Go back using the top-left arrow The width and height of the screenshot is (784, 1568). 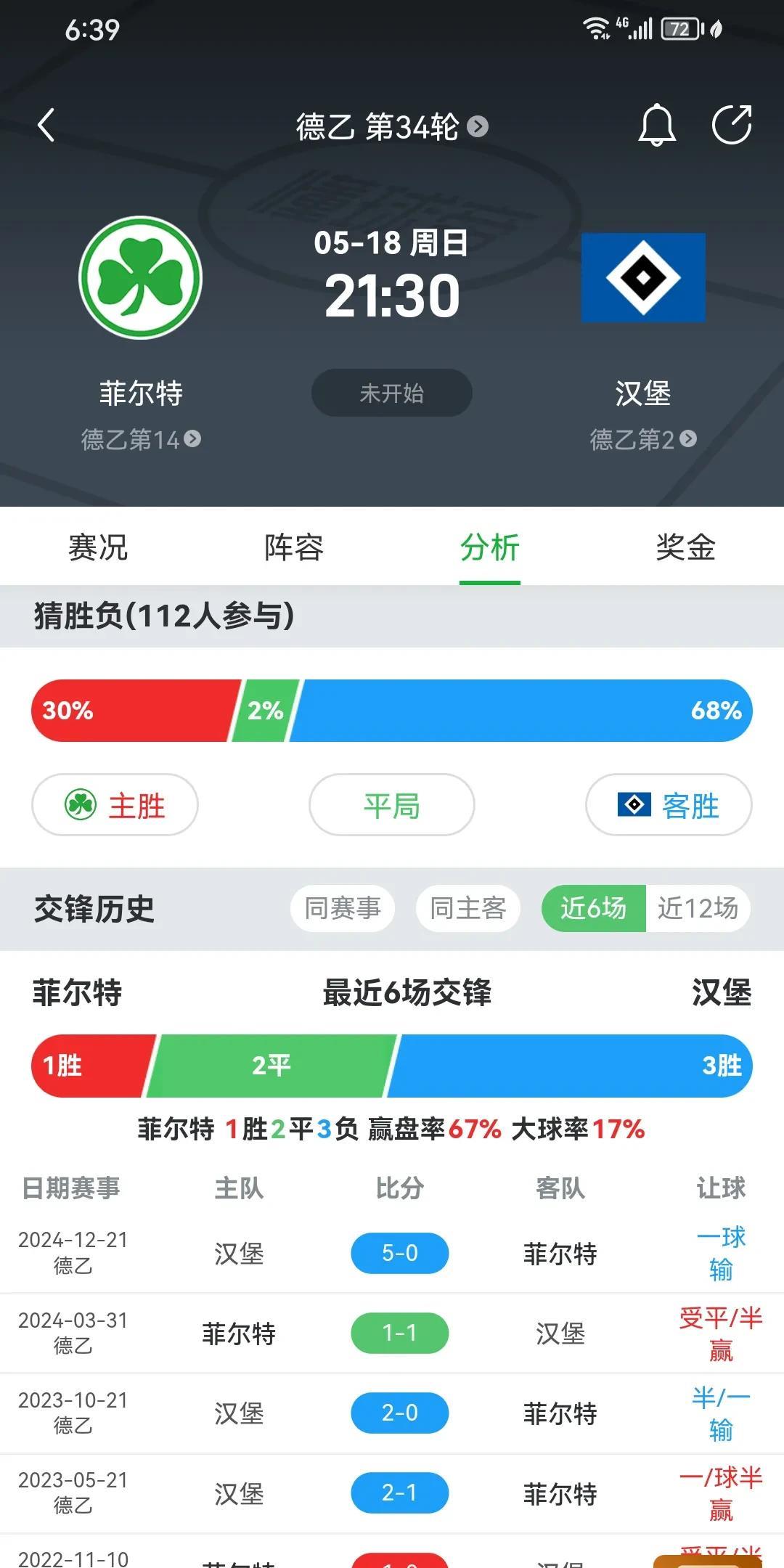coord(46,125)
